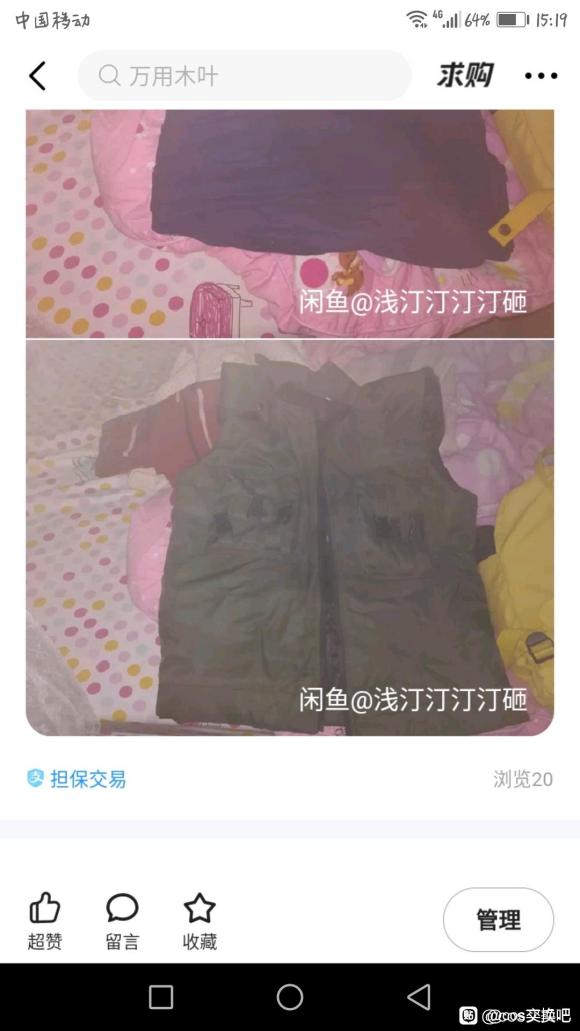580x1031 pixels.
Task: Open the three-dot overflow menu
Action: click(x=541, y=76)
